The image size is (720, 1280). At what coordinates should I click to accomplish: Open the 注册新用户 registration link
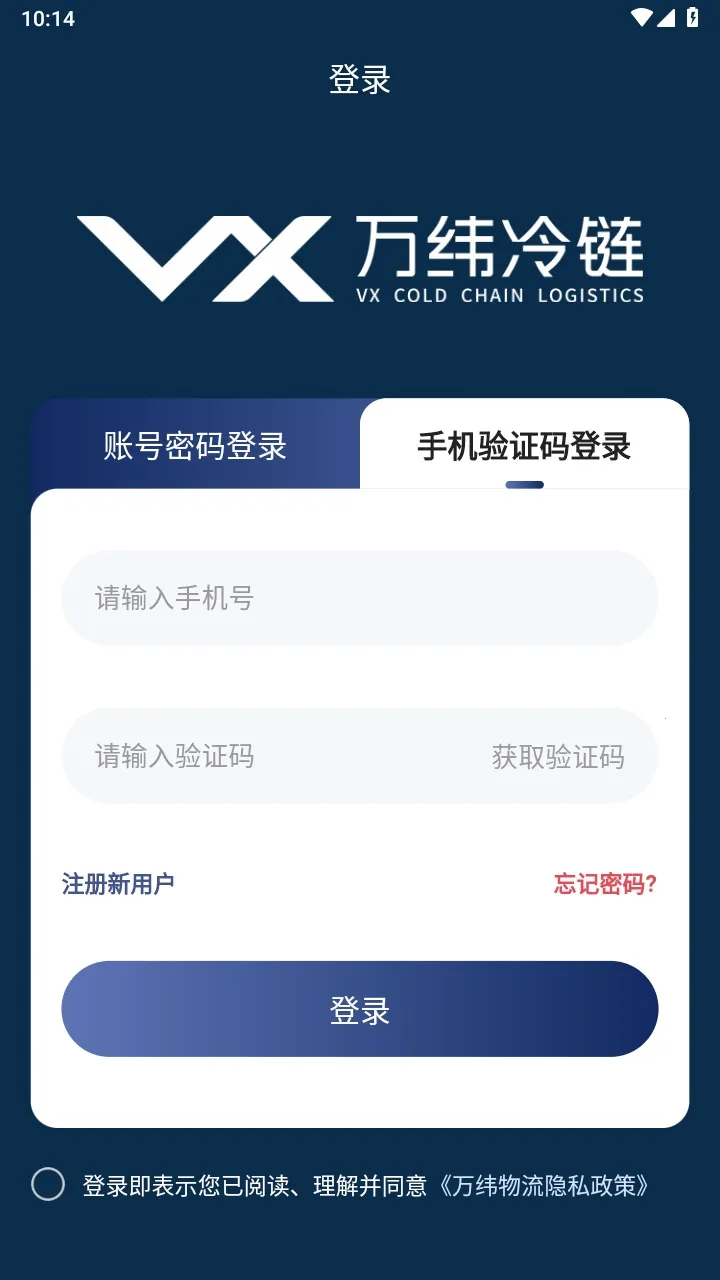[x=117, y=884]
